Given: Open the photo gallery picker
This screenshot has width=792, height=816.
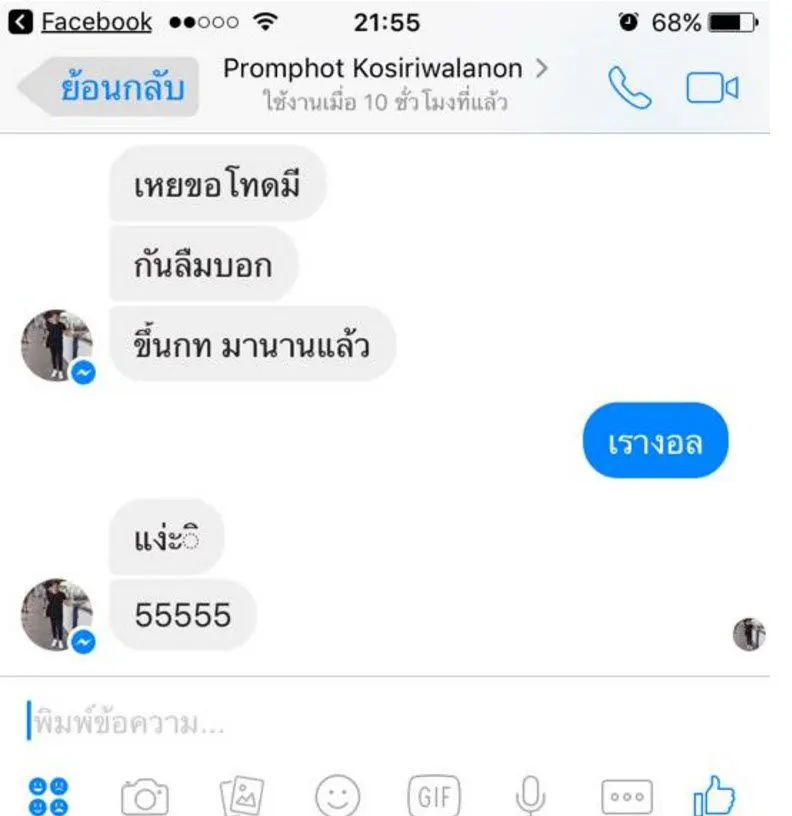Looking at the screenshot, I should 241,796.
